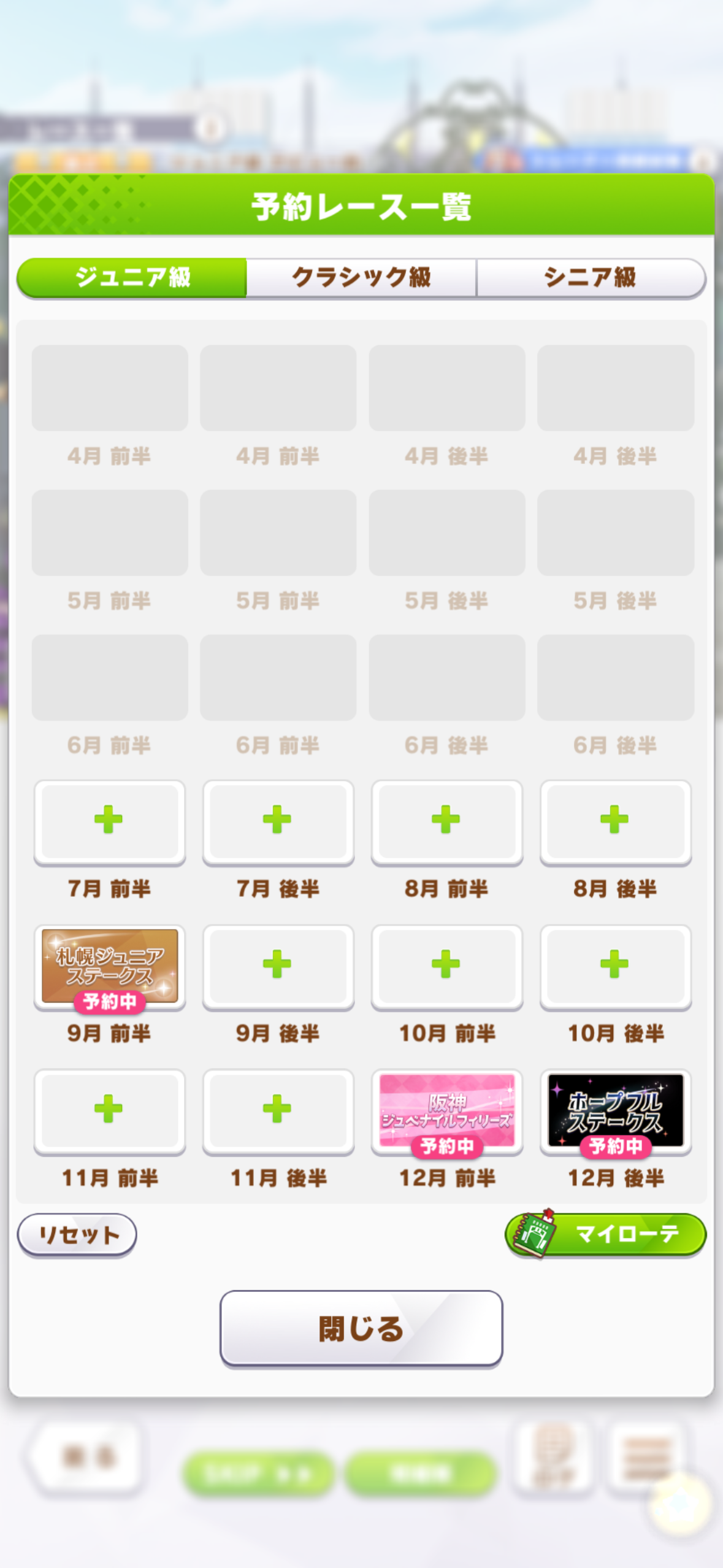Open マイローテ rotation settings
The height and width of the screenshot is (1568, 723).
tap(605, 1234)
